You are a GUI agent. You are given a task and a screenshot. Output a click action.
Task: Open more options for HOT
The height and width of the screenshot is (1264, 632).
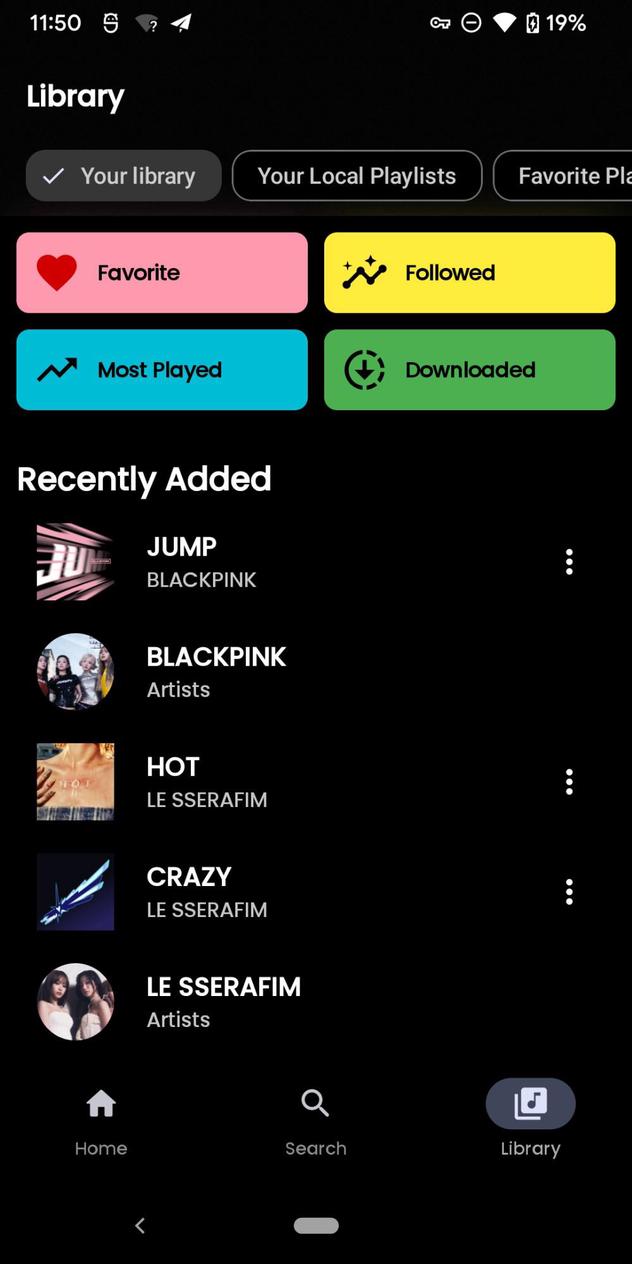tap(569, 782)
